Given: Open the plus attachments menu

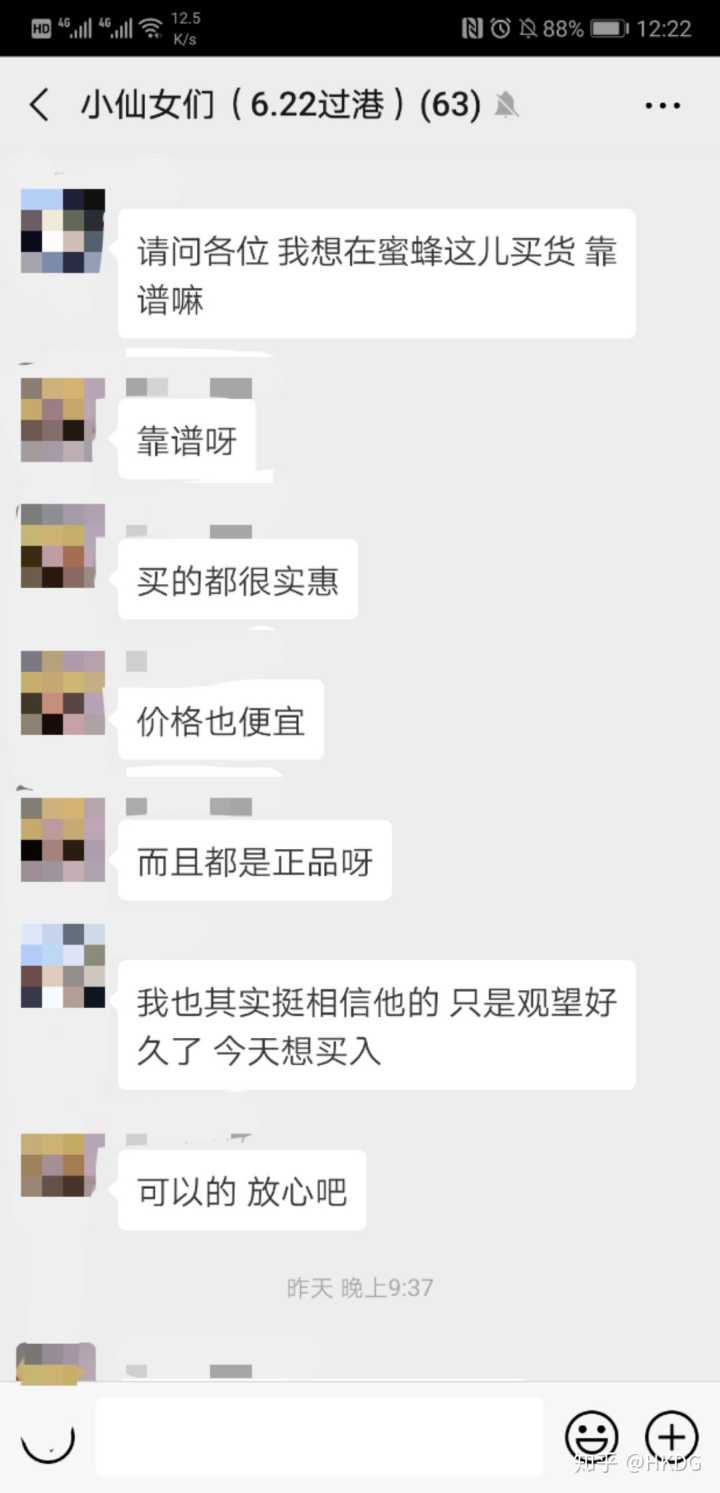Looking at the screenshot, I should pos(672,1438).
